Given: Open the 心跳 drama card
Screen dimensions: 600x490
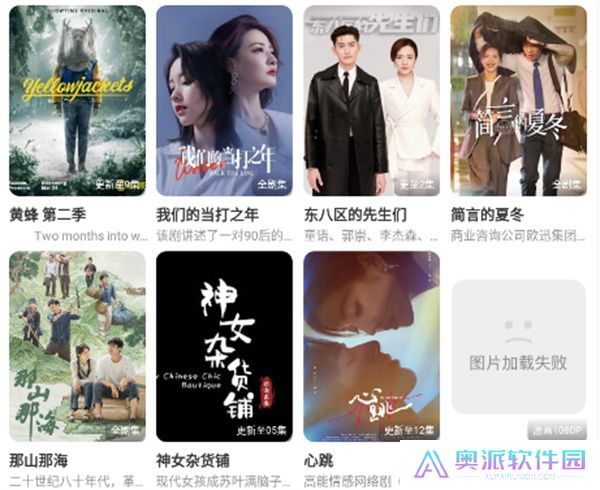Looking at the screenshot, I should [x=371, y=346].
